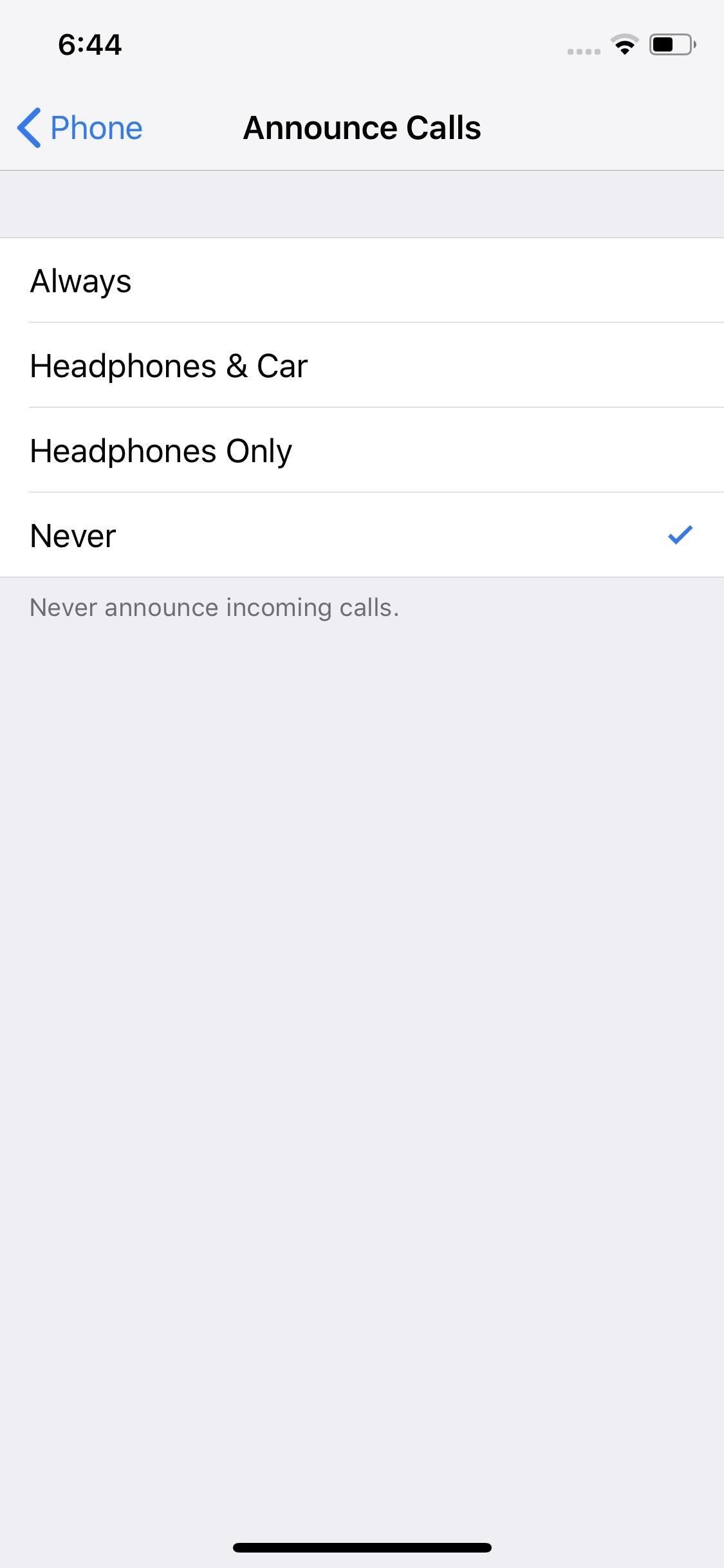Tap the empty area below Headphones Only
724x1568 pixels.
(x=362, y=966)
